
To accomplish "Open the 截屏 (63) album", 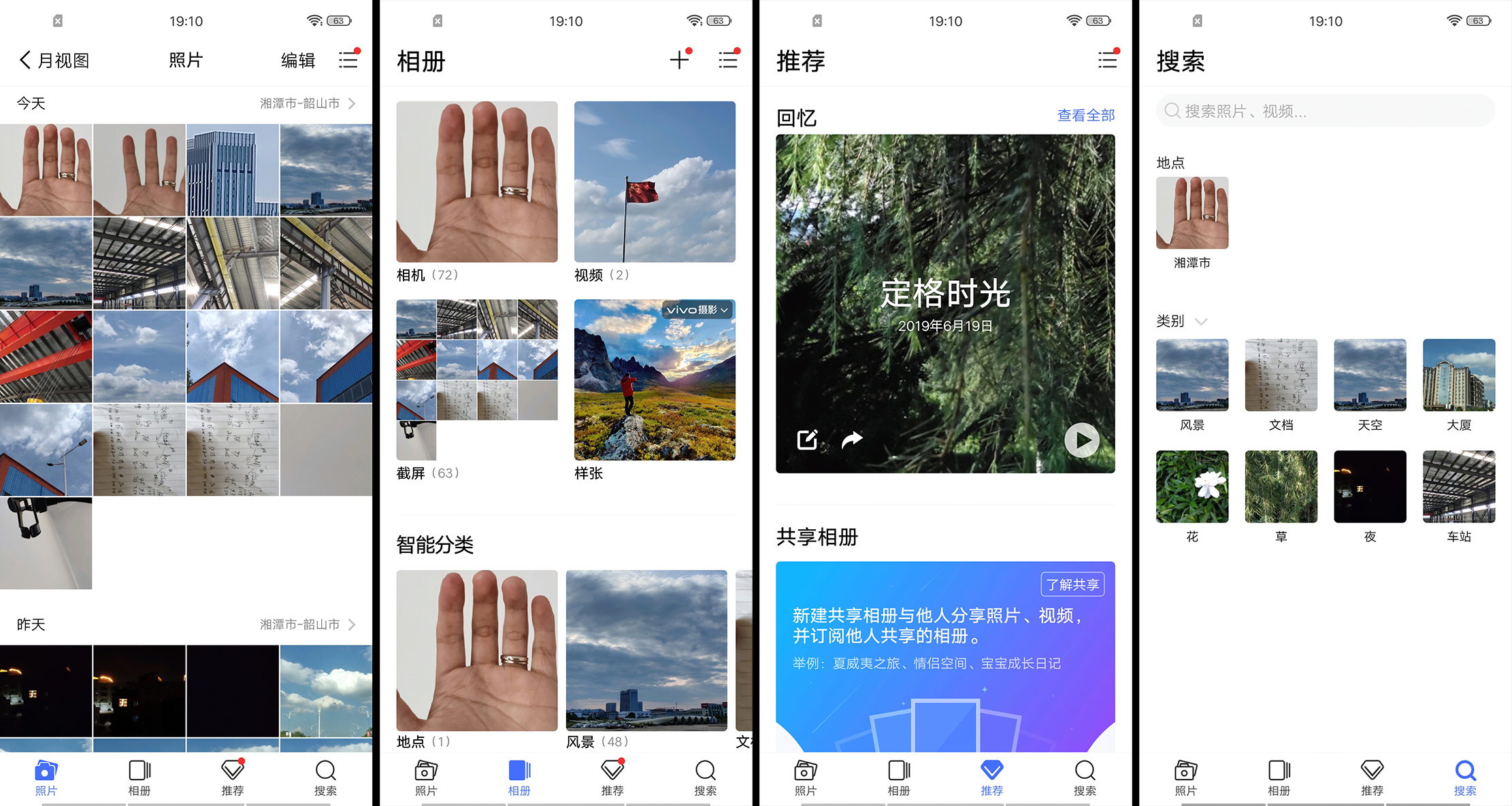I will point(476,380).
